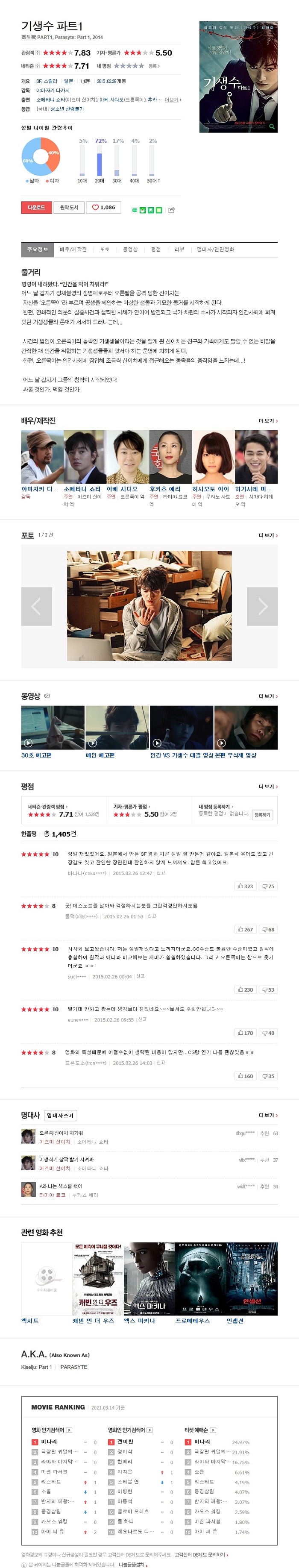Viewport: 299px width, 1568px height.
Task: Open the 동영상 tab
Action: (130, 250)
